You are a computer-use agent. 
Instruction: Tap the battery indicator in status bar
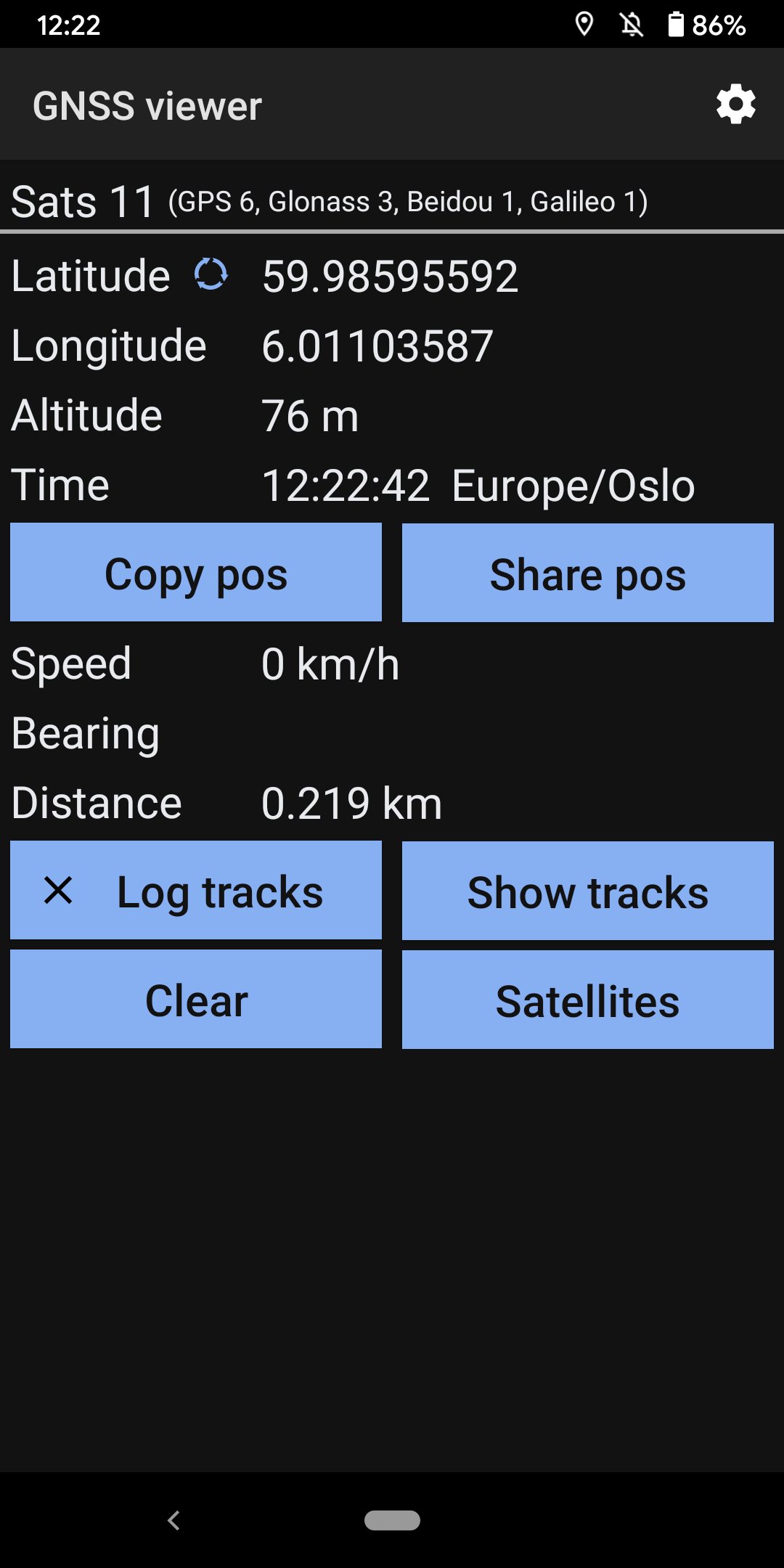pos(676,25)
